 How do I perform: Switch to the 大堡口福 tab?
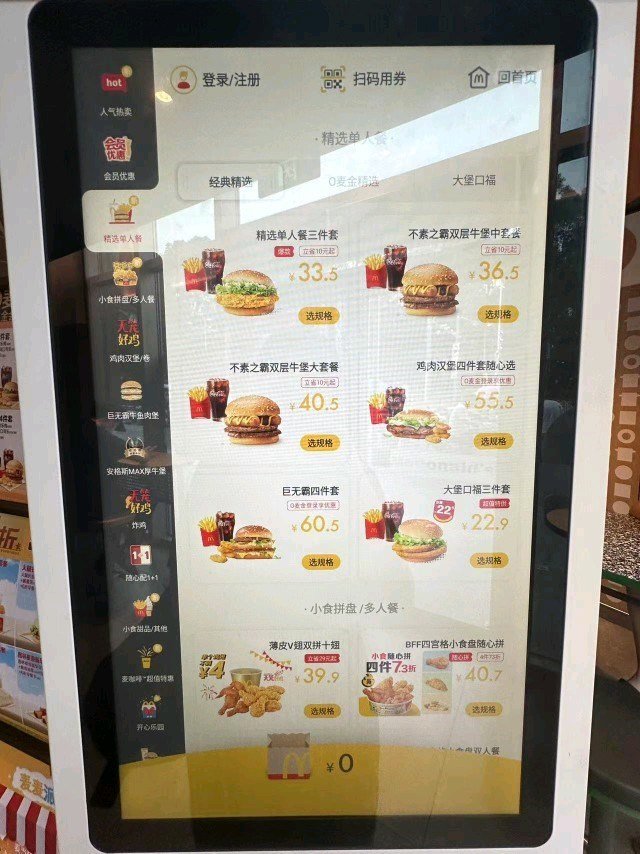[x=473, y=180]
